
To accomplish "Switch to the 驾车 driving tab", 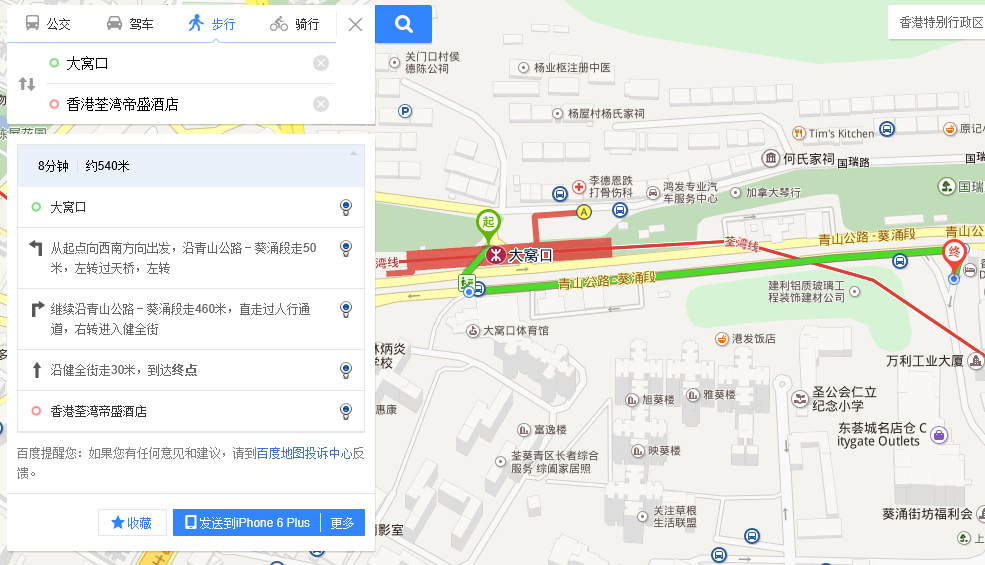I will (x=129, y=24).
